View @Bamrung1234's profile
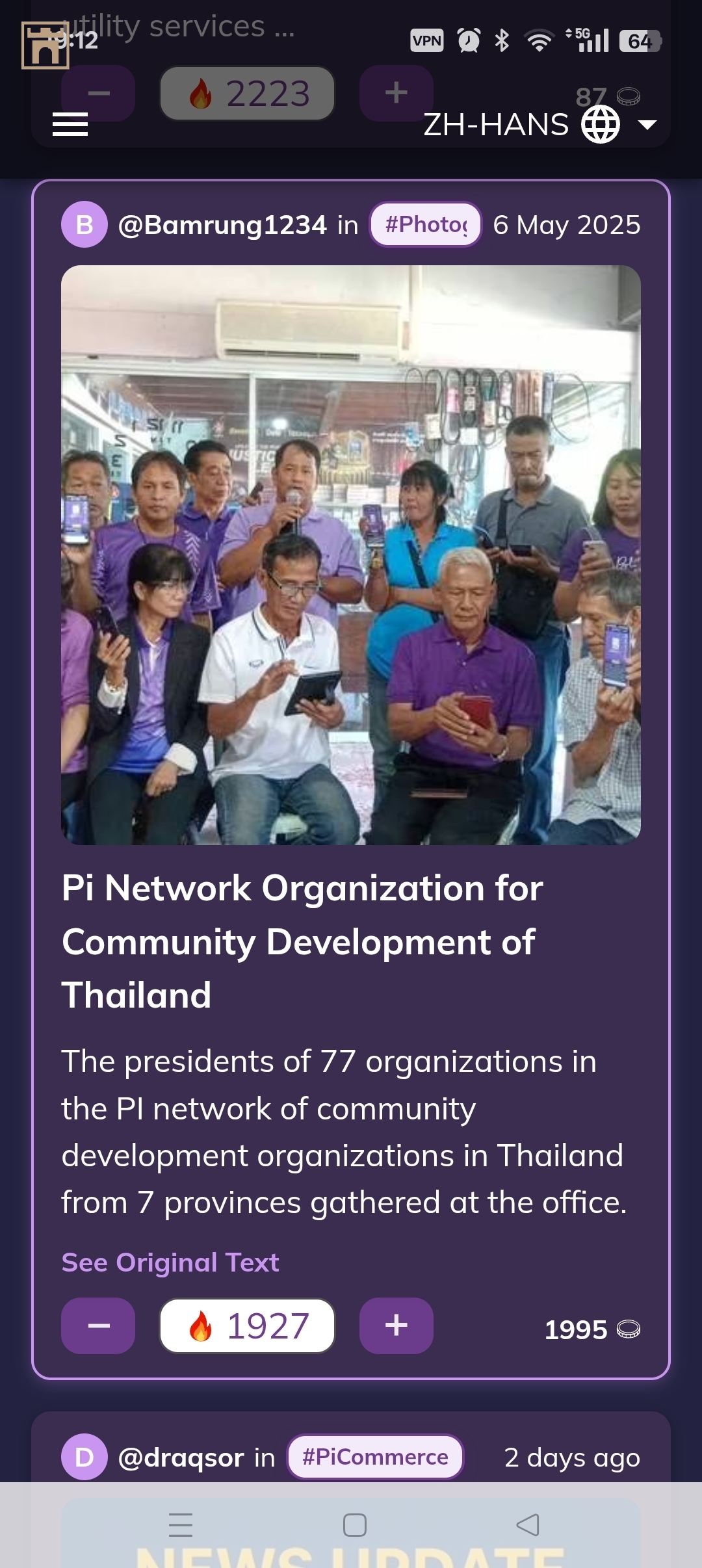This screenshot has height=1568, width=702. click(x=222, y=226)
